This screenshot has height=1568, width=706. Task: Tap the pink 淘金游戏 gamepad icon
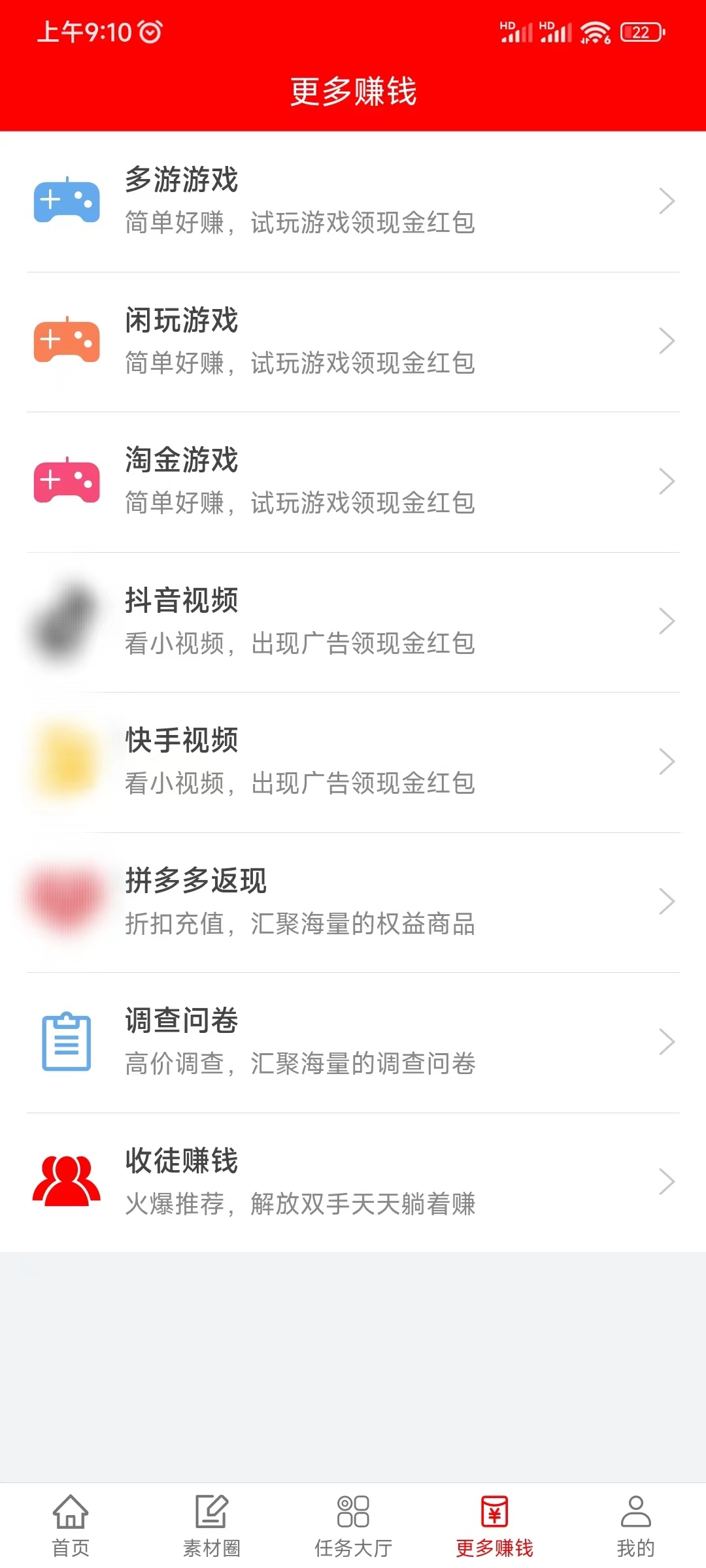[x=67, y=480]
